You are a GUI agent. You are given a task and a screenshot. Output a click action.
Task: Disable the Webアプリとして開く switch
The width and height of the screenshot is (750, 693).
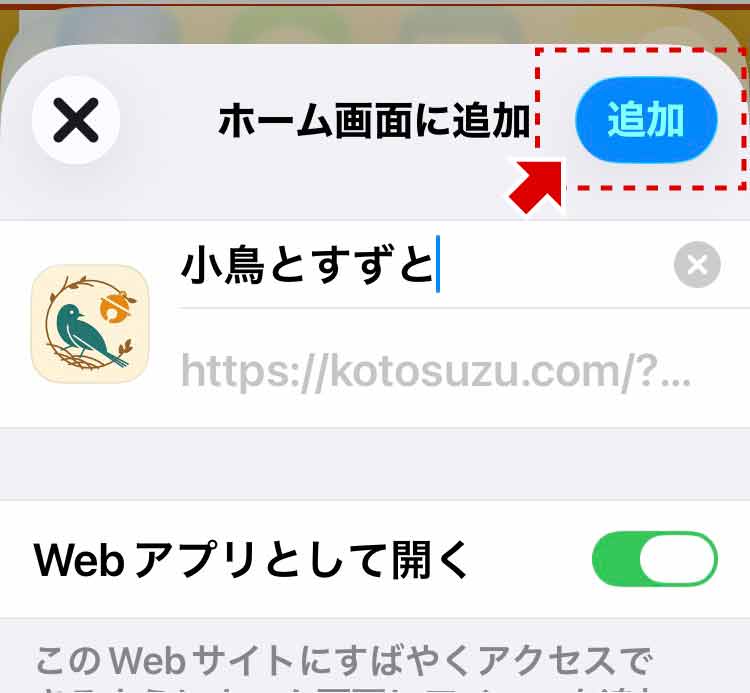pyautogui.click(x=655, y=559)
